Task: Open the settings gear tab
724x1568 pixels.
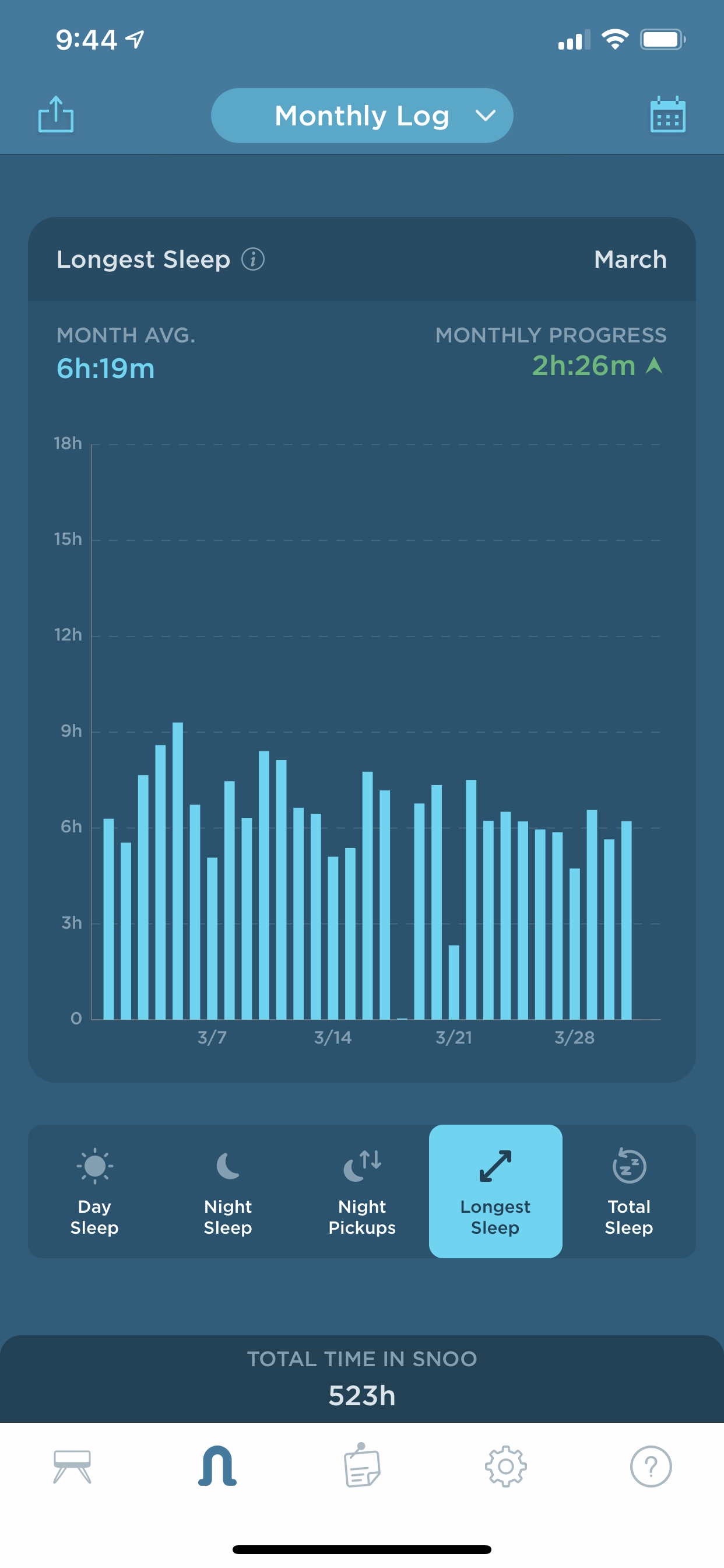Action: coord(505,1466)
